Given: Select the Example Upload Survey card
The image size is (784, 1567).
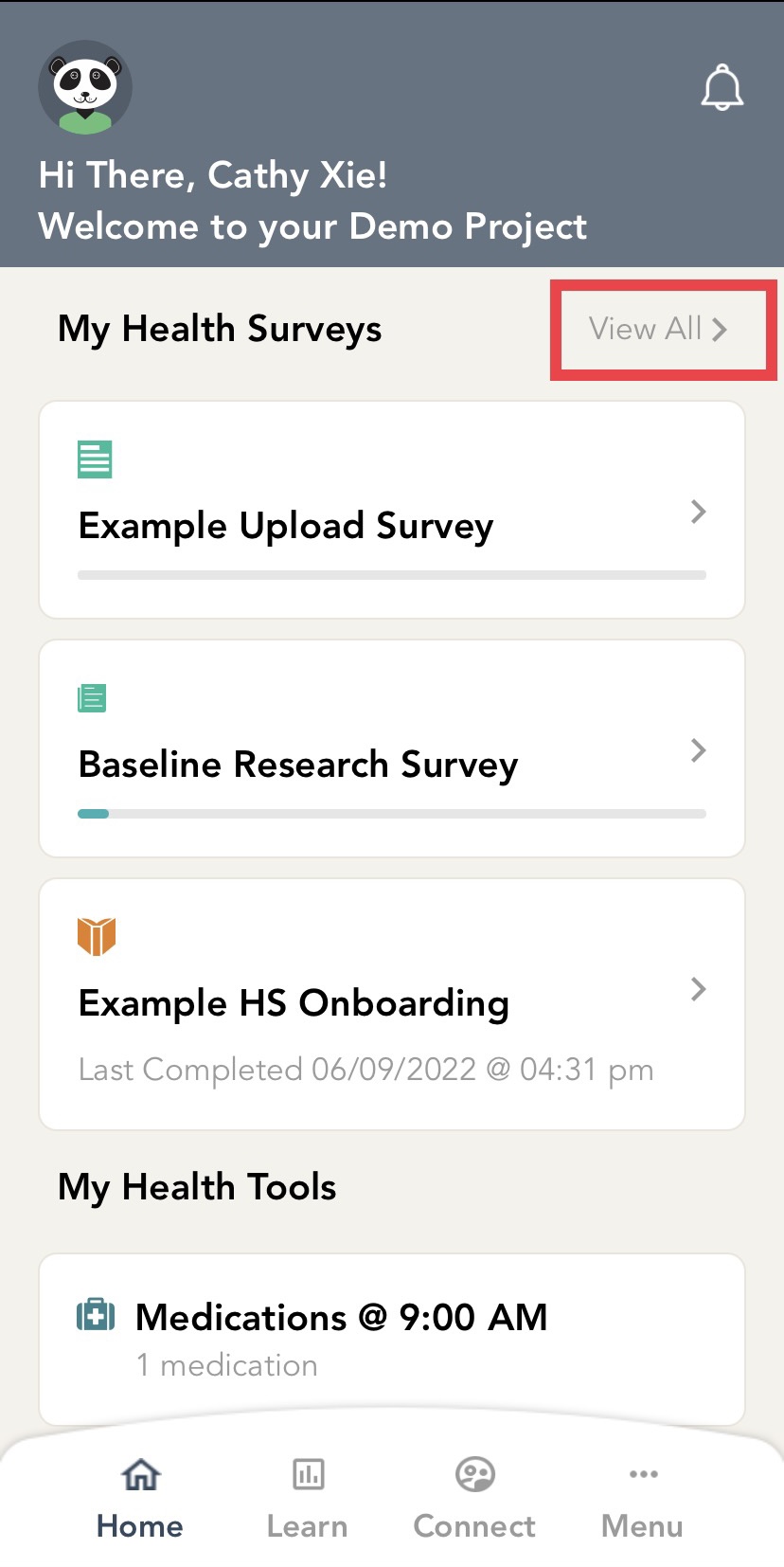Looking at the screenshot, I should (392, 509).
